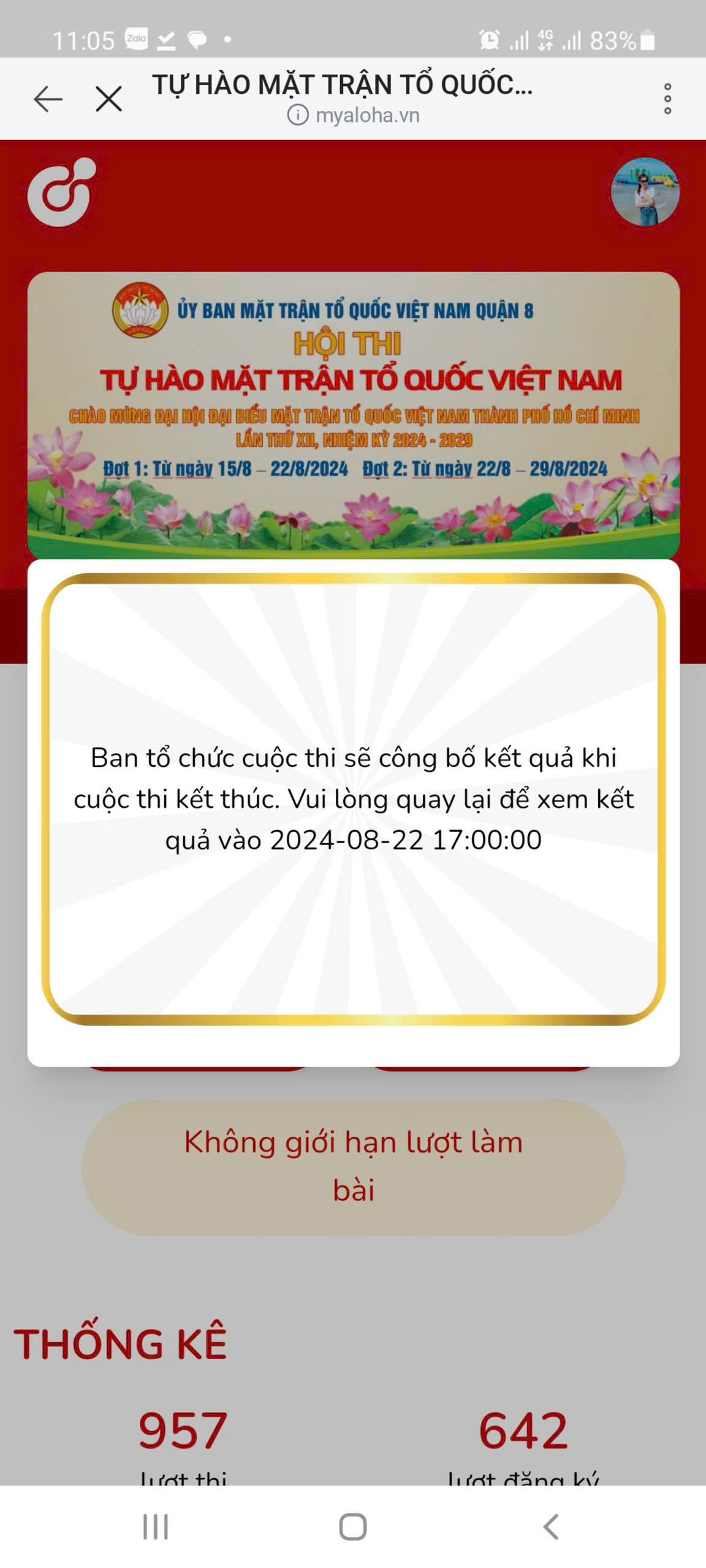
Task: Close the in-app browser page
Action: [x=109, y=99]
